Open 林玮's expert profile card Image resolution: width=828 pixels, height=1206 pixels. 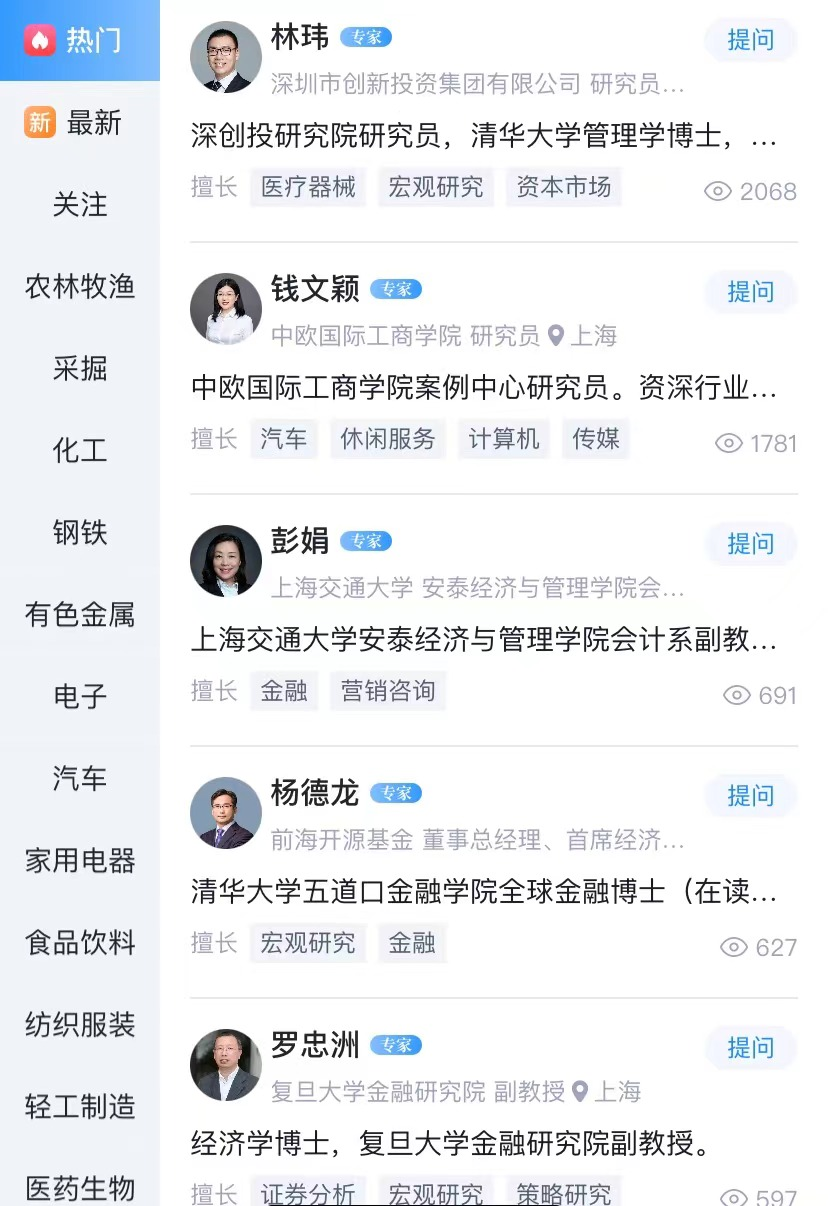pos(300,38)
